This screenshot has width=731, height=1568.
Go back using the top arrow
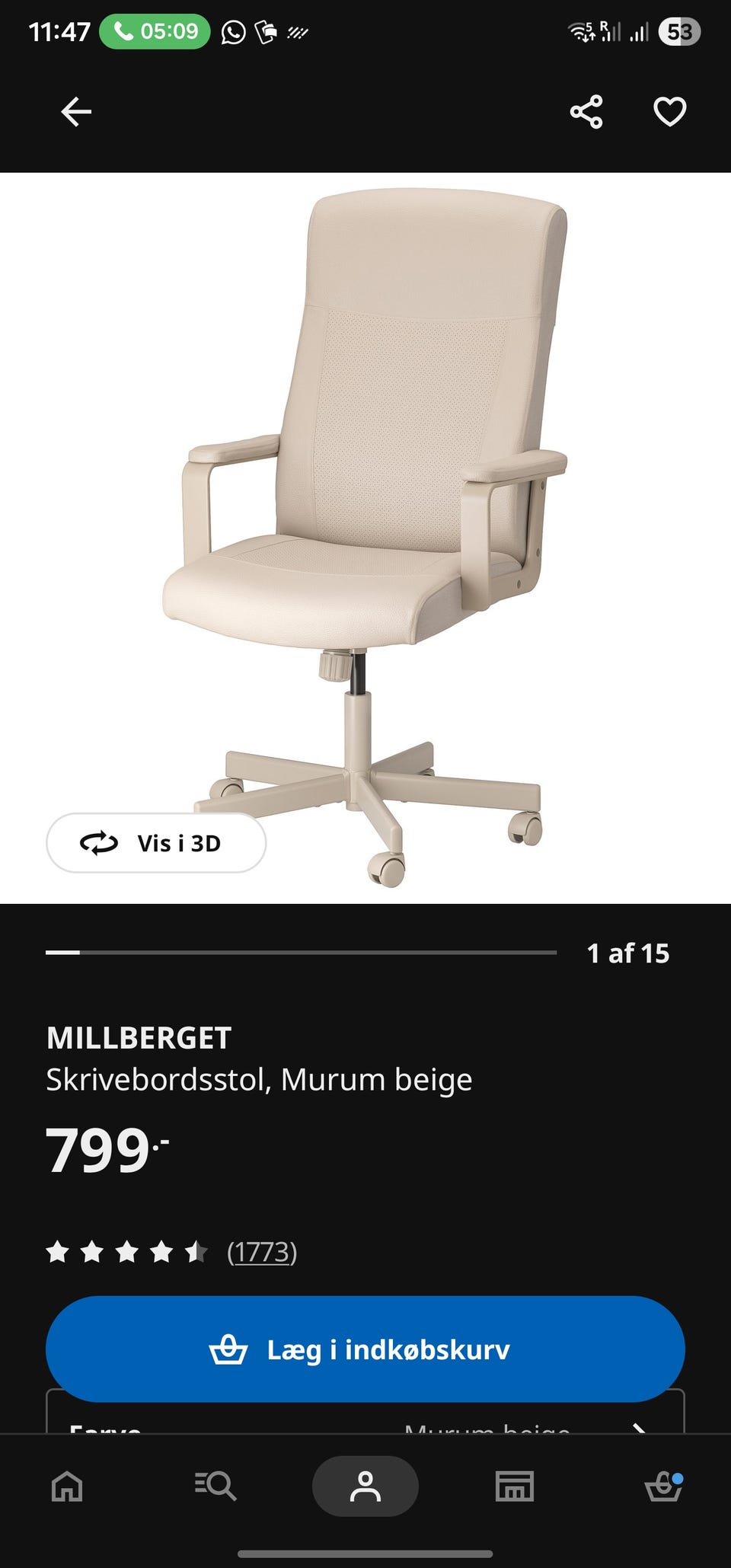[x=76, y=112]
